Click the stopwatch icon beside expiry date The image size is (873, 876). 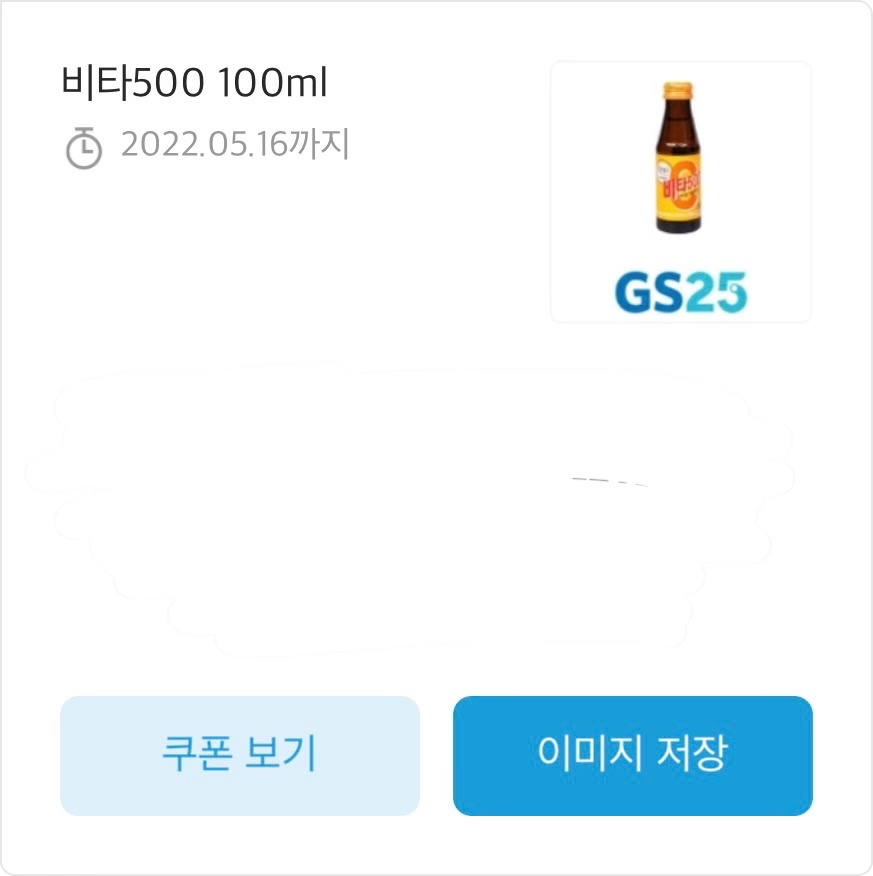click(85, 149)
